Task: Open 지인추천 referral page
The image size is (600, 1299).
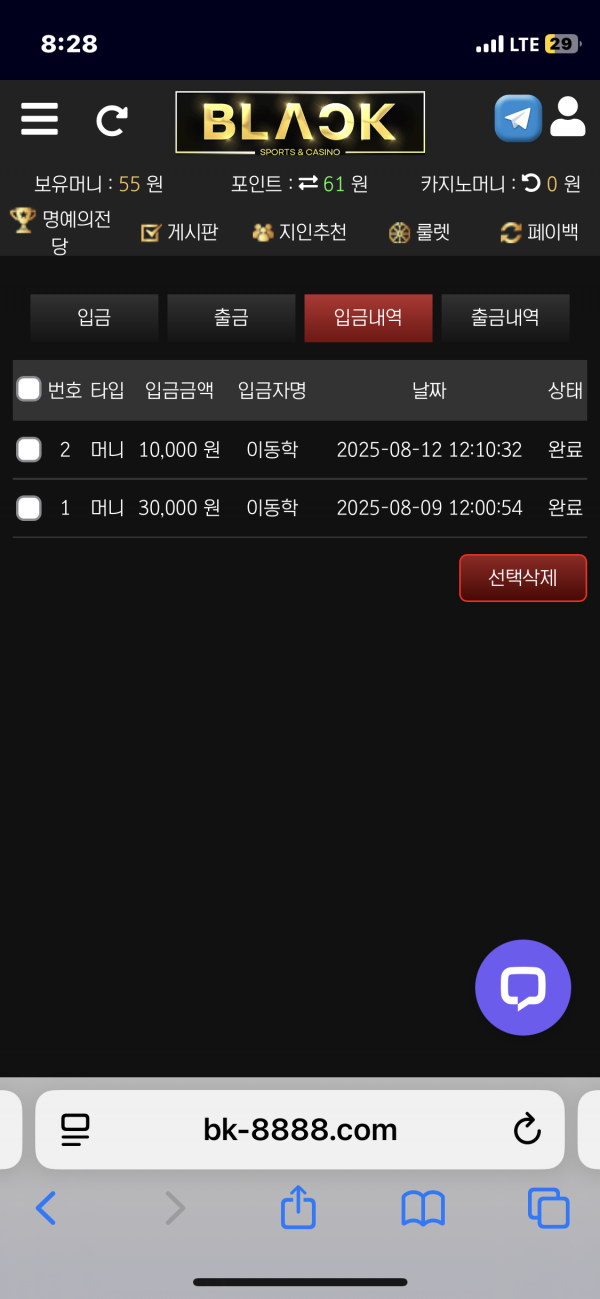Action: [300, 233]
